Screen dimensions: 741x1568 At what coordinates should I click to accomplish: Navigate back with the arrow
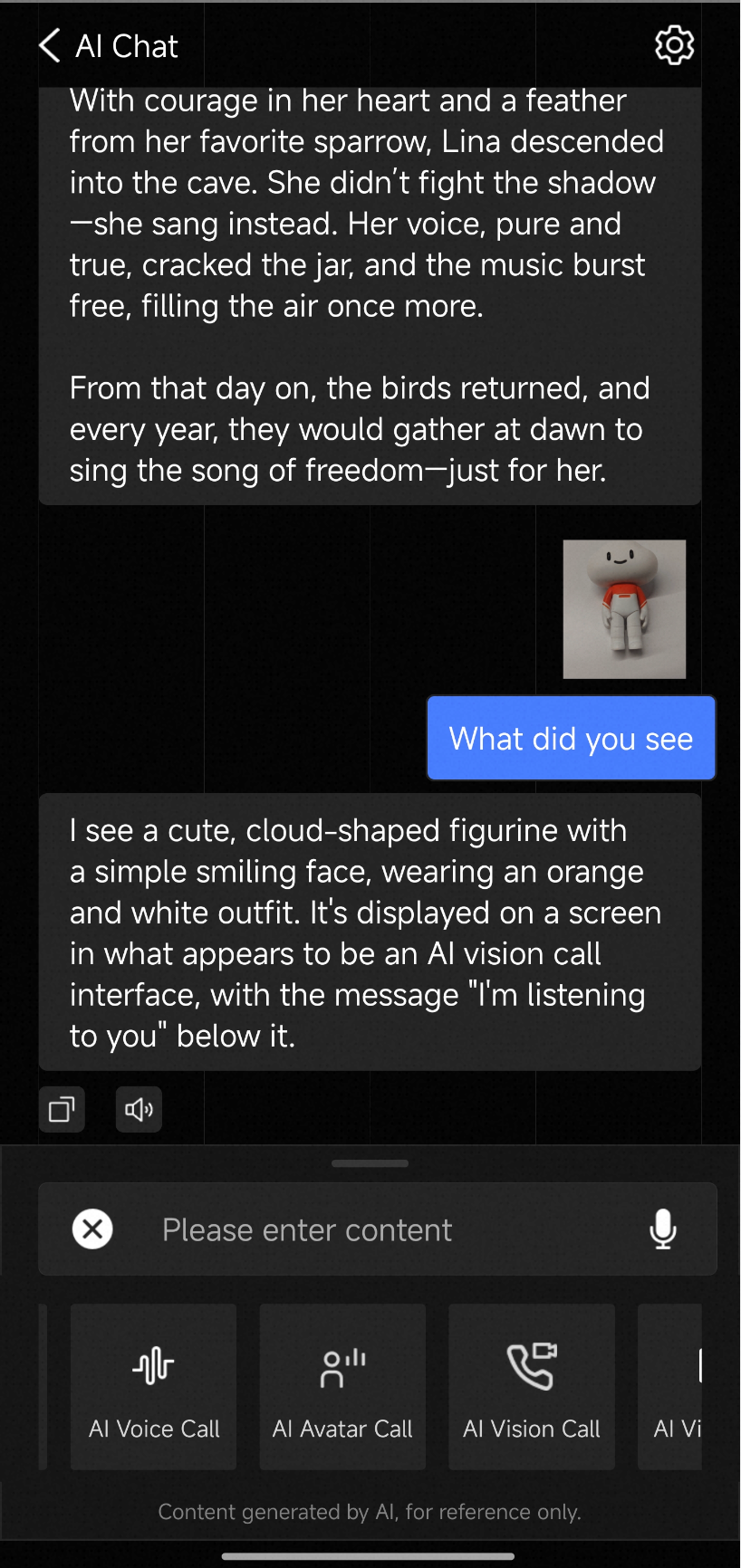48,45
